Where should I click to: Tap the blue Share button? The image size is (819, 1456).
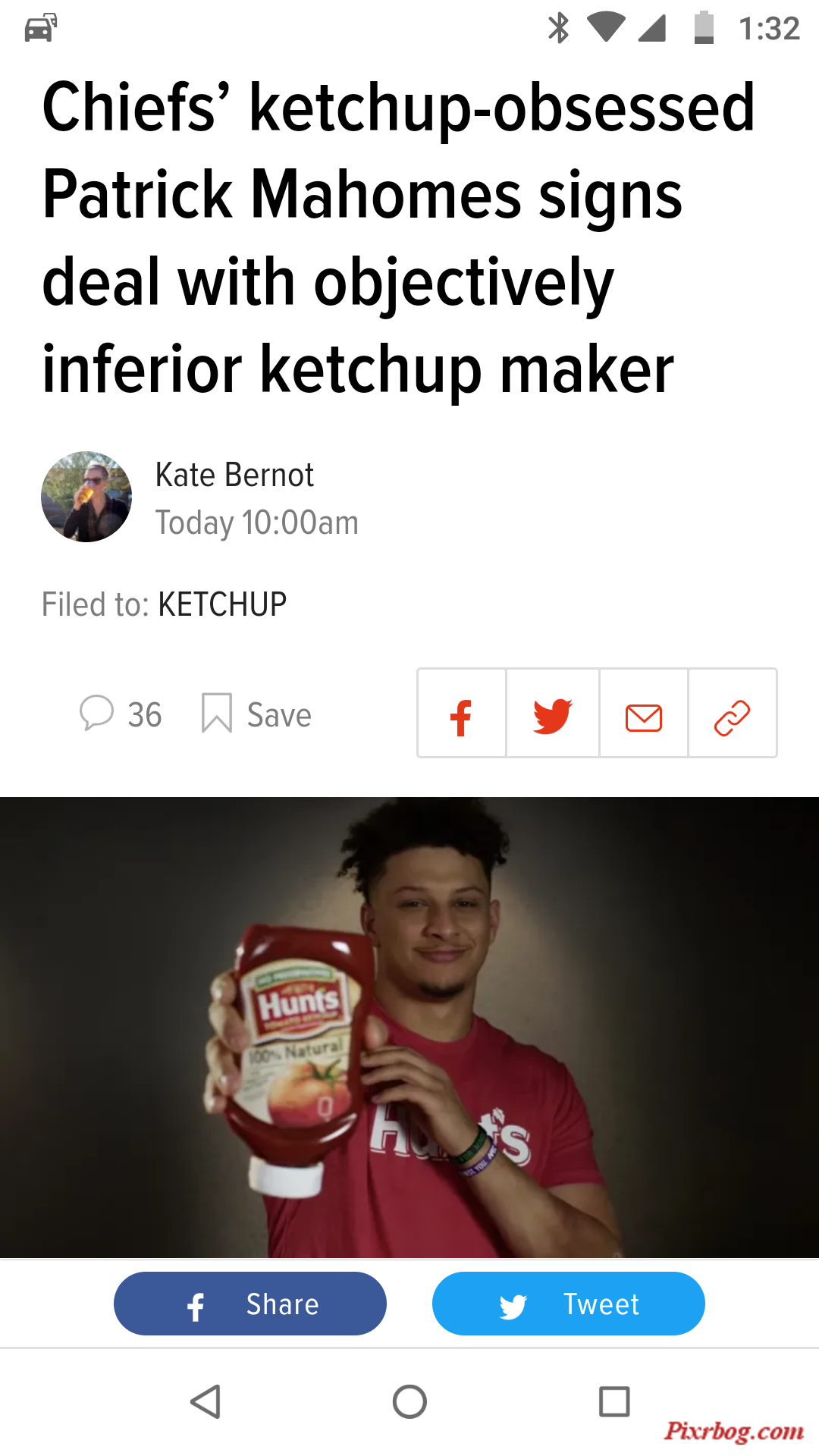(250, 1304)
